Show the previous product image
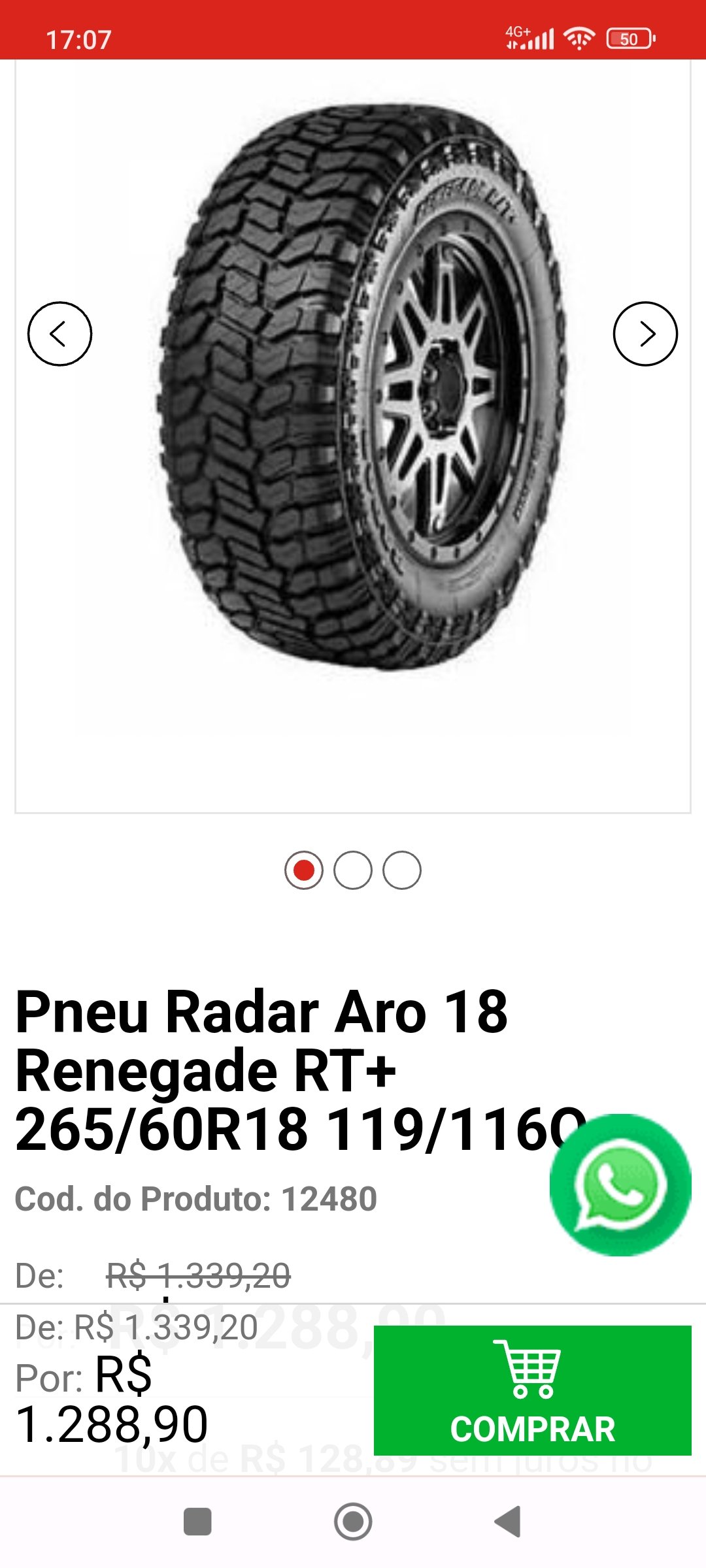Viewport: 706px width, 1568px height. click(x=59, y=334)
